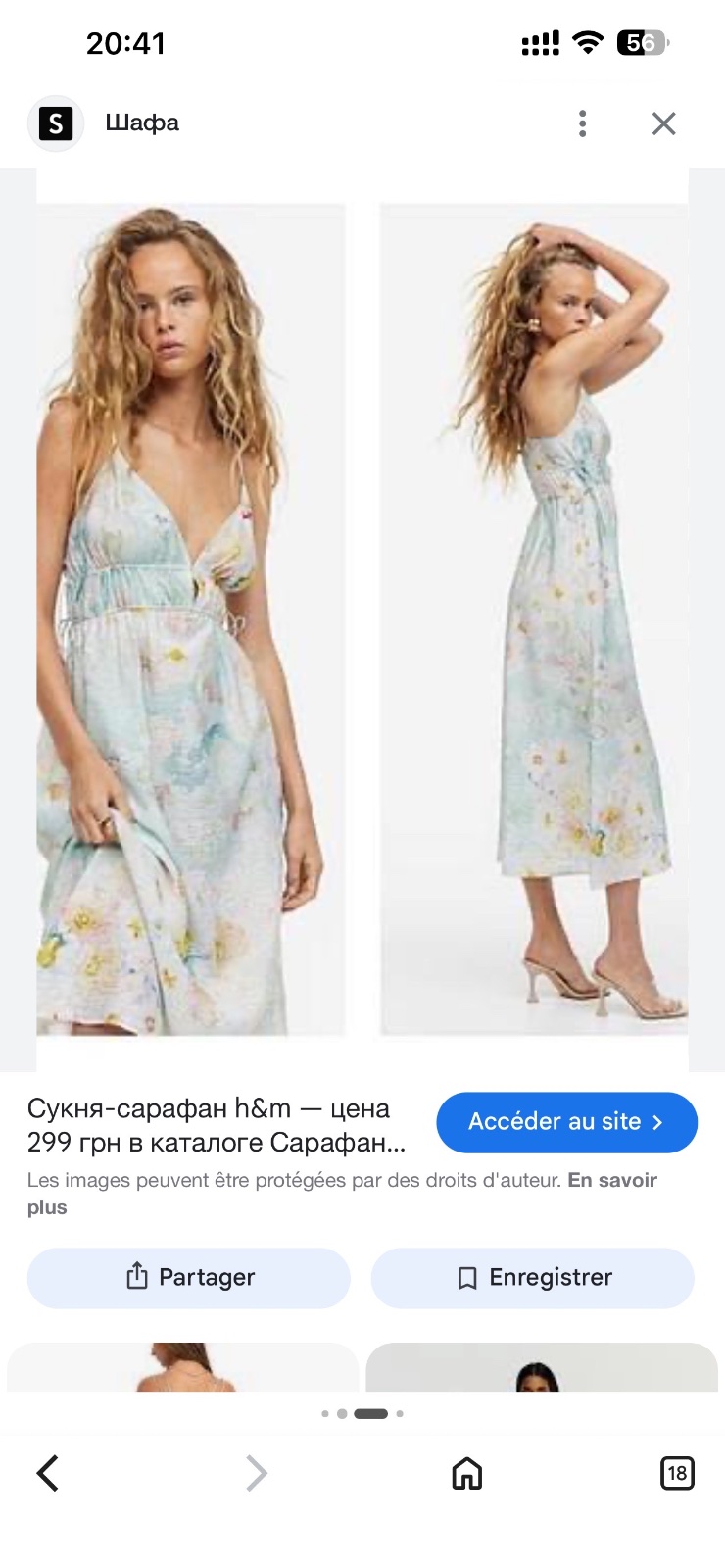Open the three-dot overflow menu
Screen dimensions: 725x1568
[583, 123]
